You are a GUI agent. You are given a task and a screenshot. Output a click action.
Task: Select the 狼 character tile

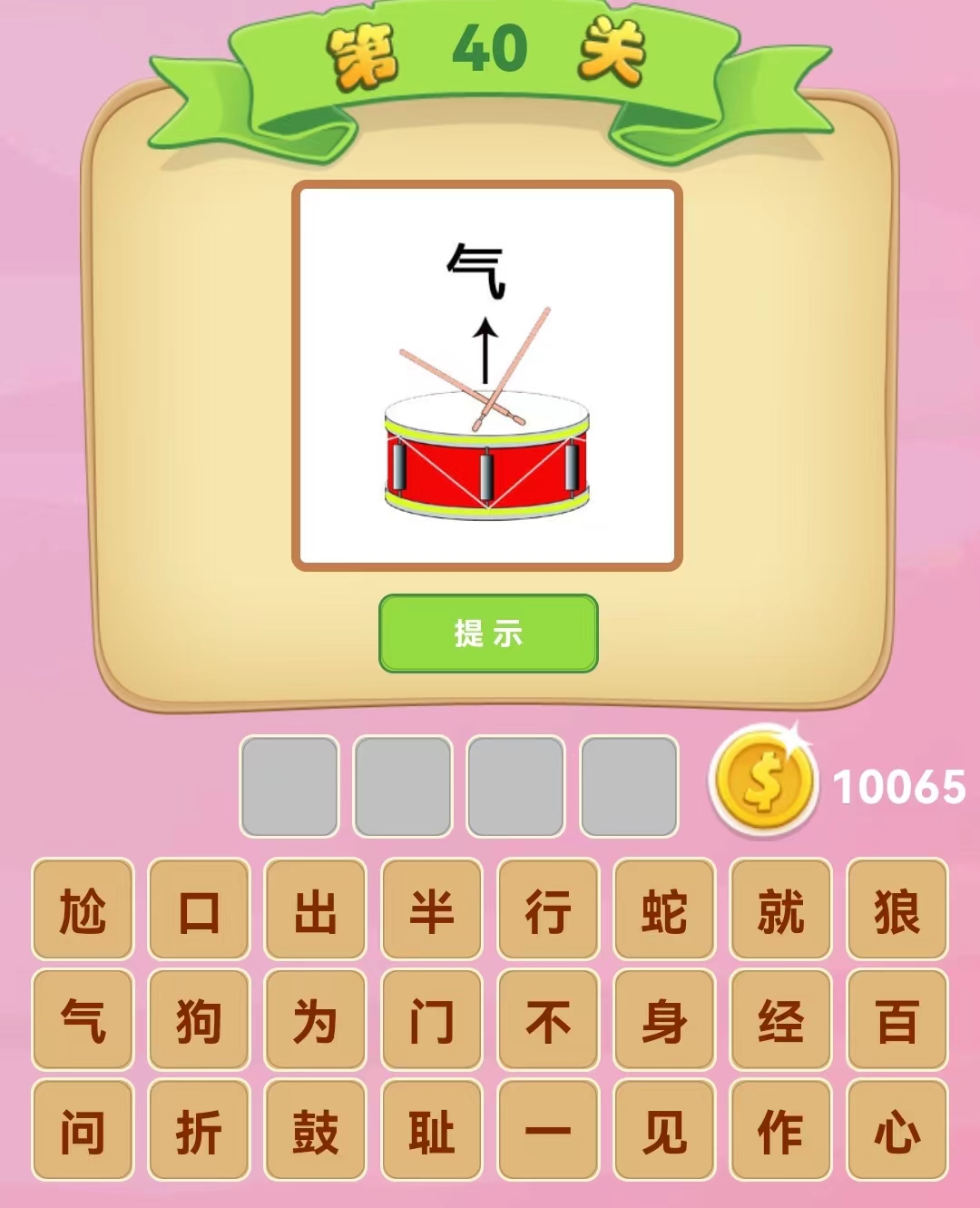click(897, 909)
